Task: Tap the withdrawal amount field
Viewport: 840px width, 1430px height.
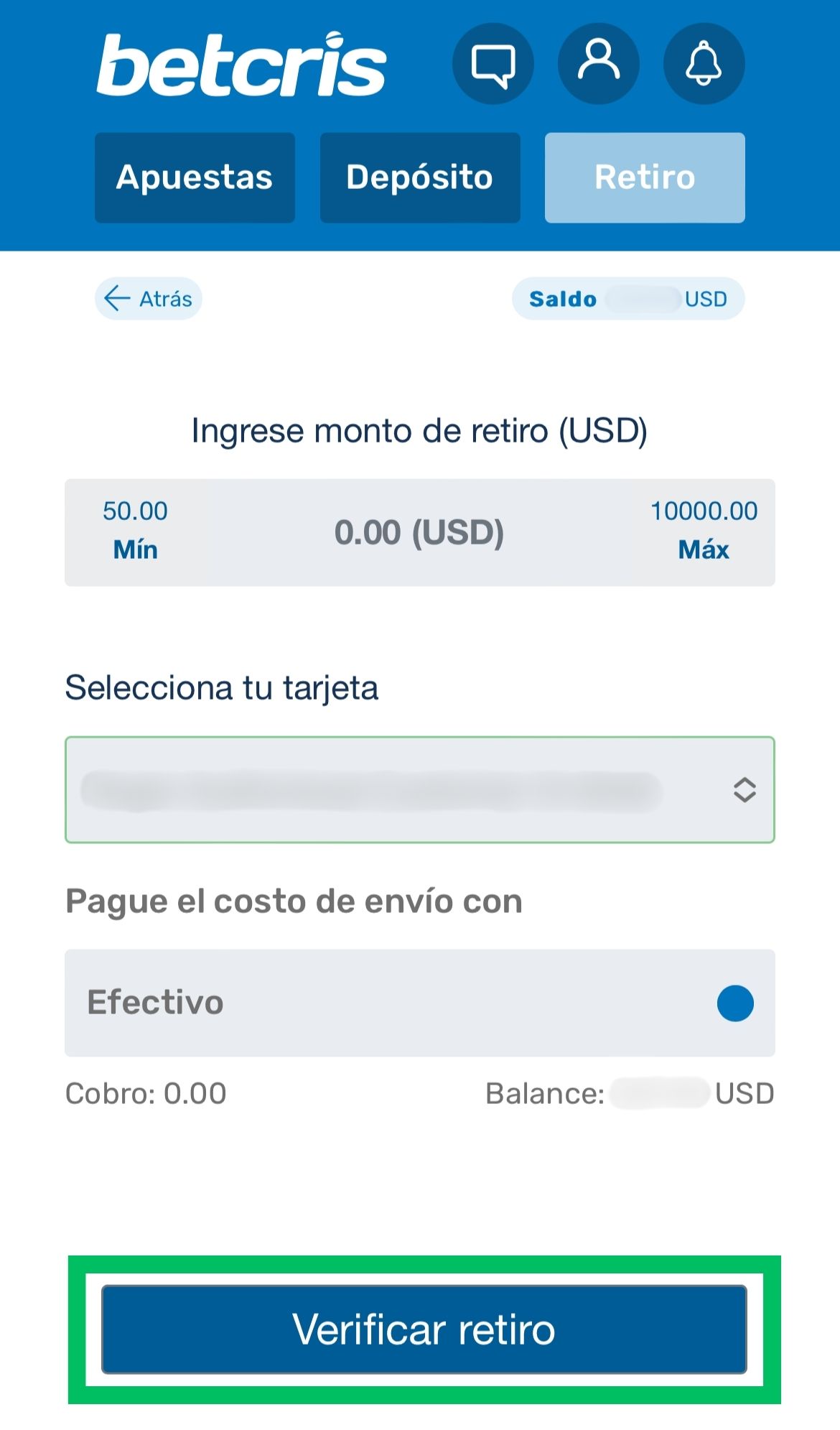Action: pyautogui.click(x=419, y=533)
